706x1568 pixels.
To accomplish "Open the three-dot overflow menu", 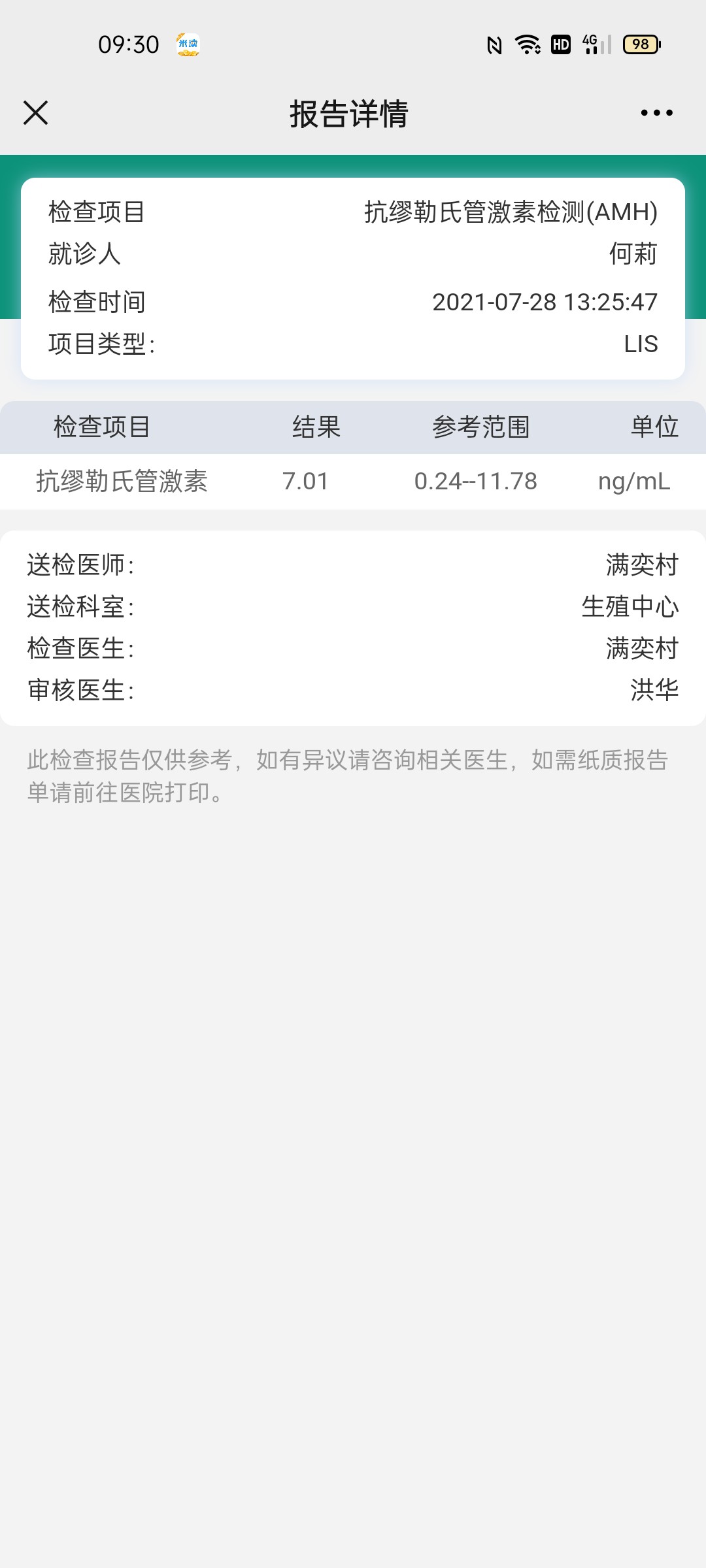I will [x=657, y=113].
